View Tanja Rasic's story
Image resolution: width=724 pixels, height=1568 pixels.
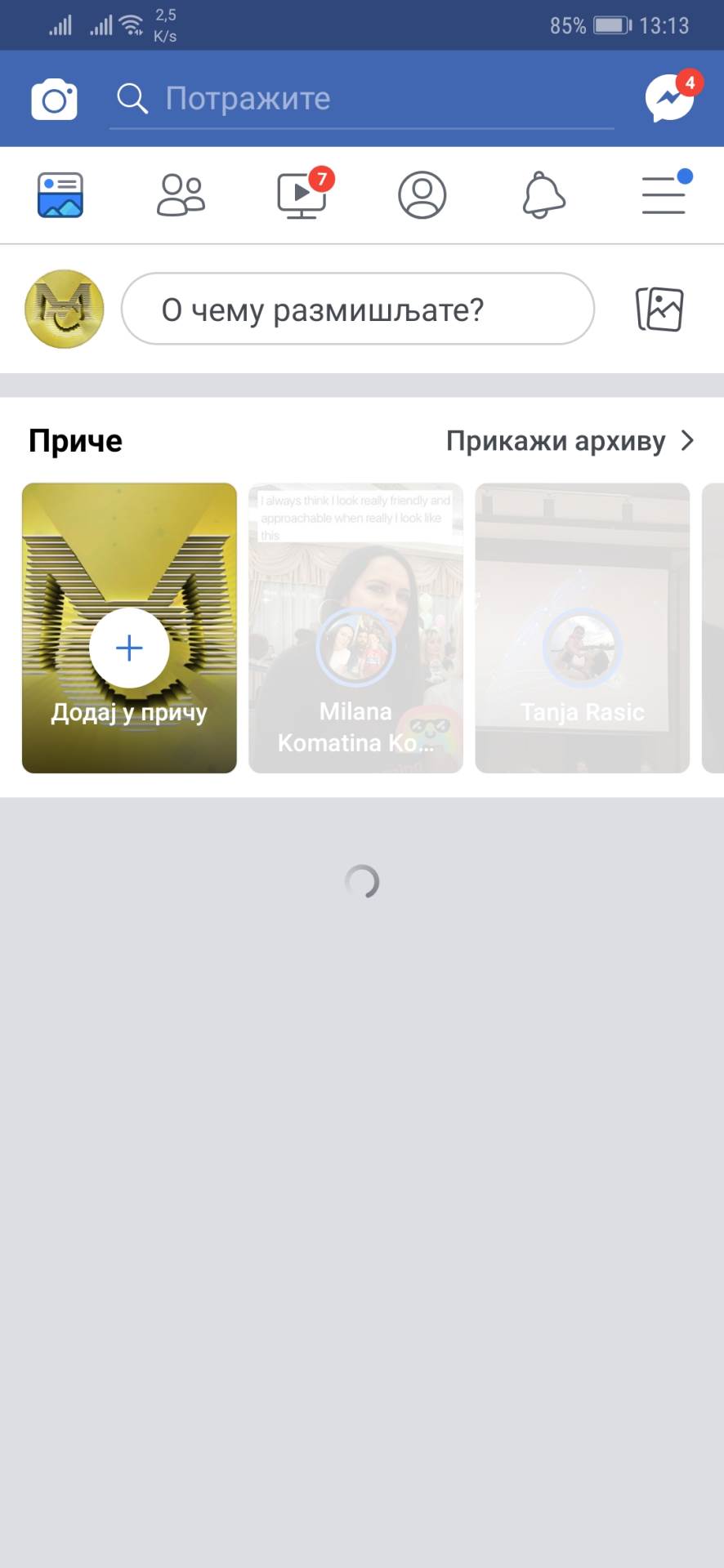(x=582, y=627)
